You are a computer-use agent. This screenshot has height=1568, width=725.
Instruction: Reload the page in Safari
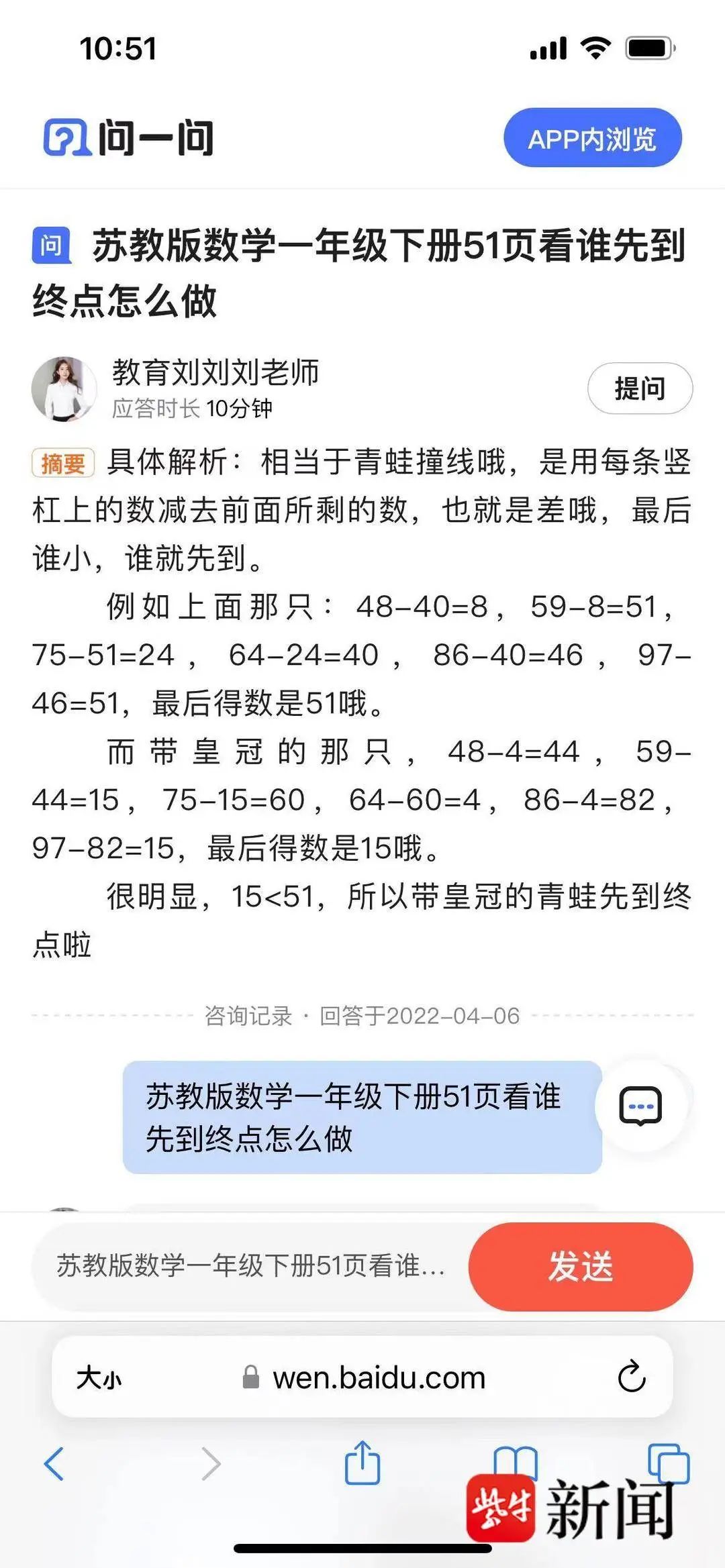(x=631, y=1377)
